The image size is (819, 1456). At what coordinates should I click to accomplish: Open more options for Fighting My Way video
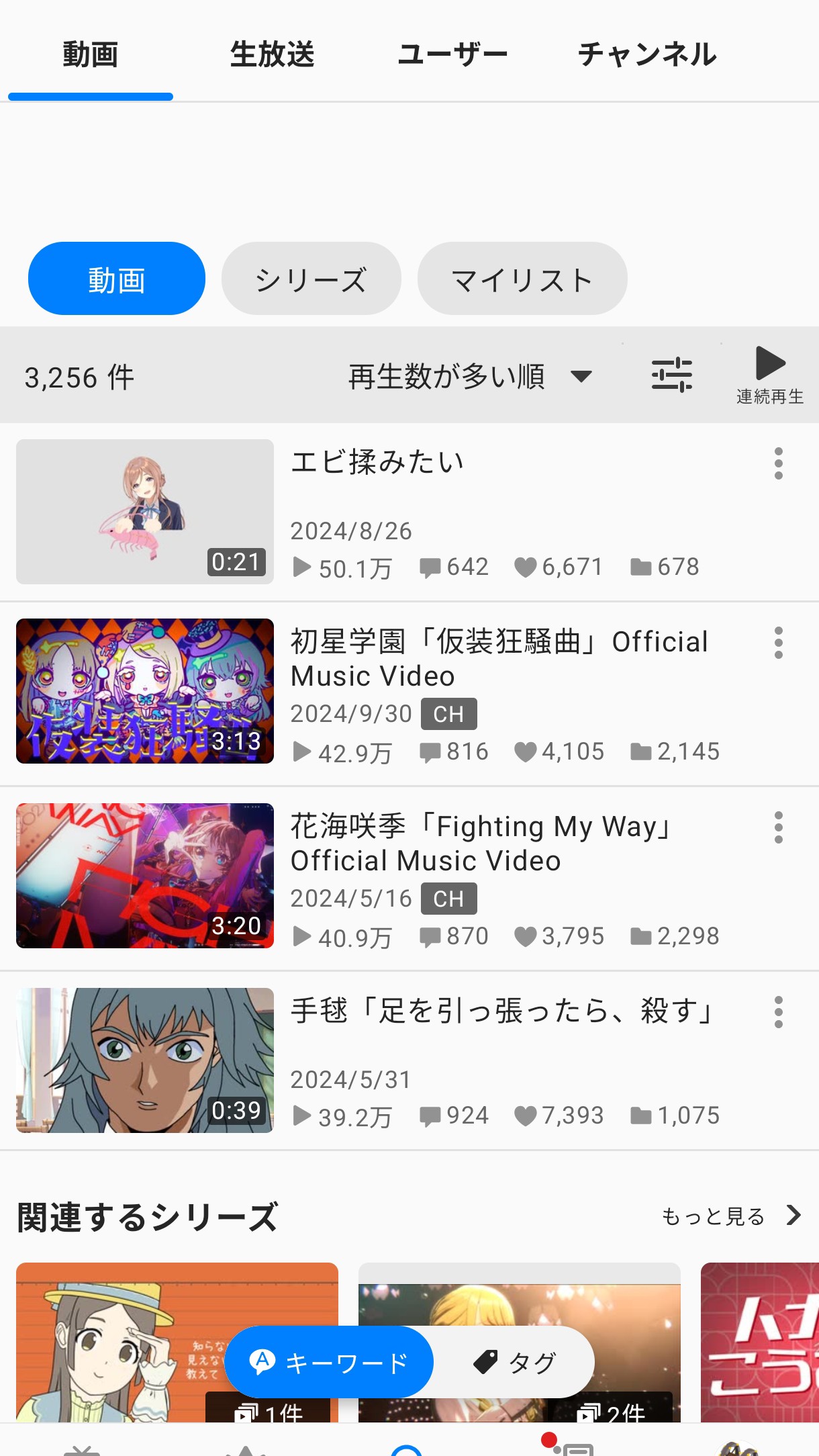coord(778,827)
